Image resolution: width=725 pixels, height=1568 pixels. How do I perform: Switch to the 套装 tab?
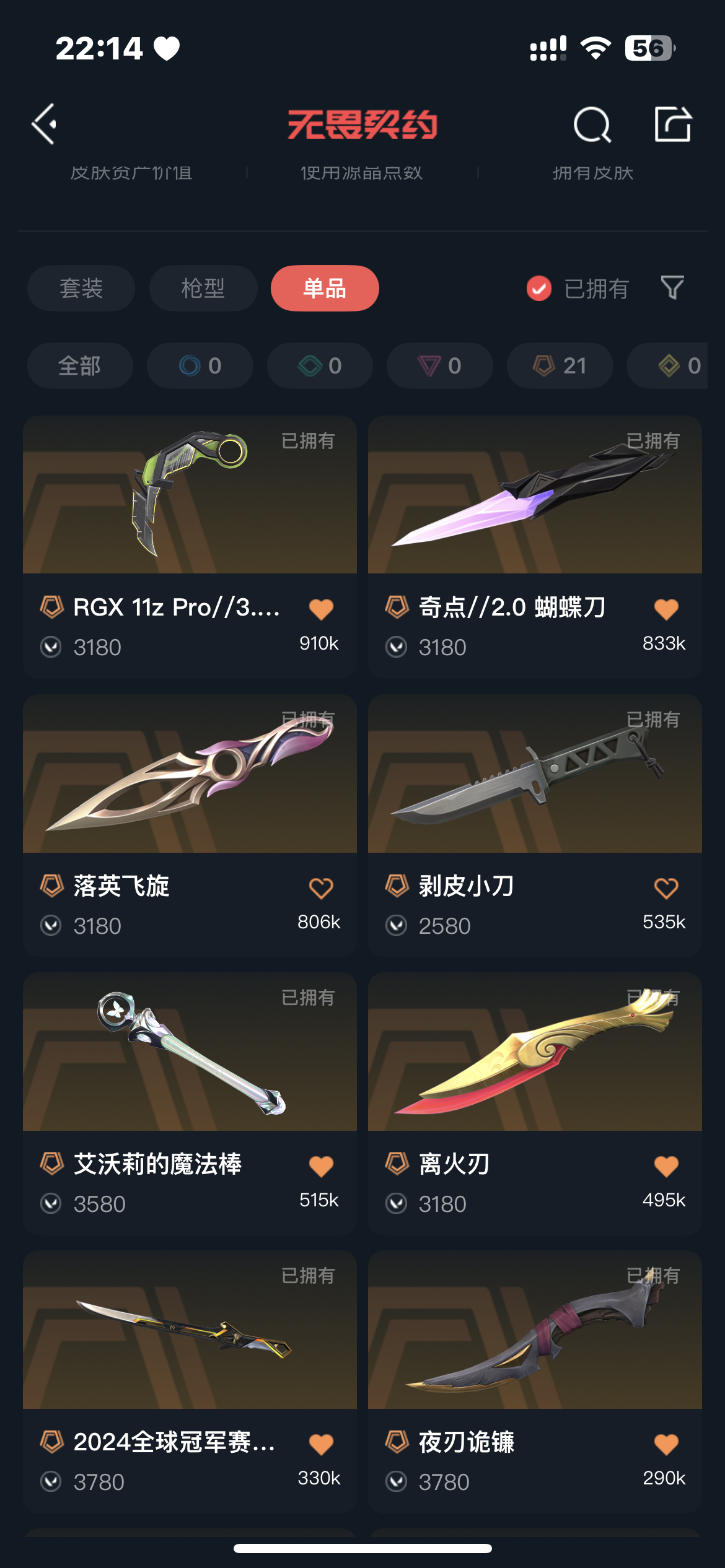coord(81,289)
